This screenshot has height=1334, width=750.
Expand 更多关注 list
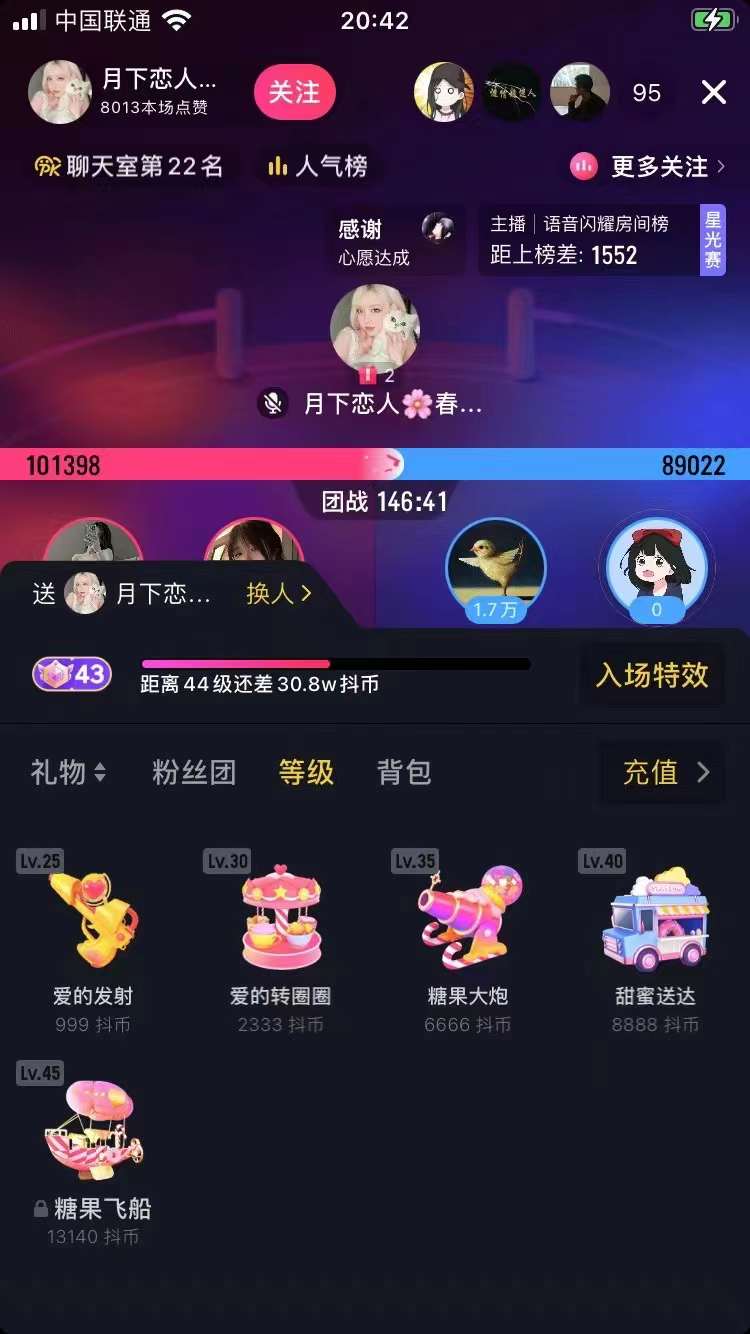tap(648, 166)
